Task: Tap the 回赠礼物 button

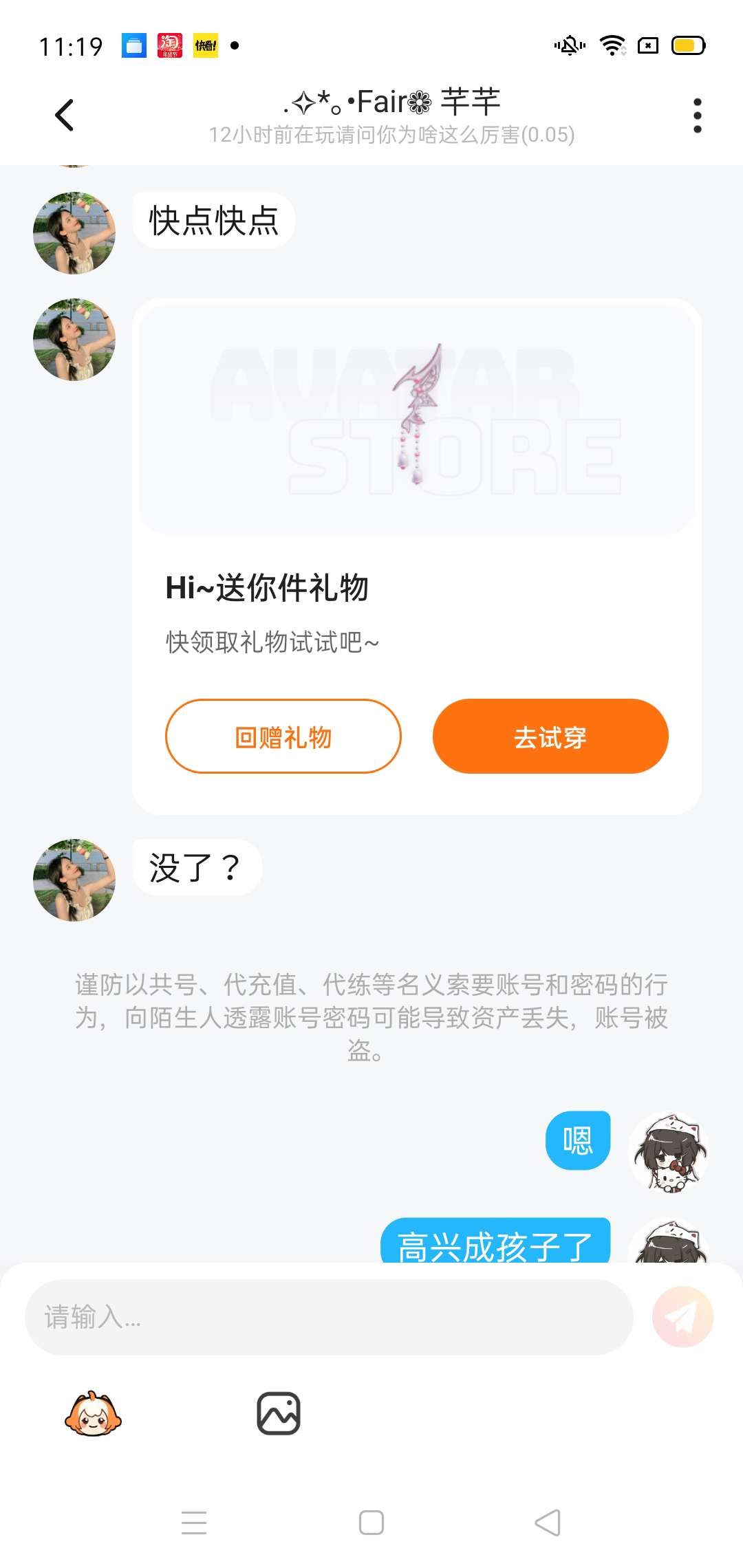Action: [x=283, y=737]
